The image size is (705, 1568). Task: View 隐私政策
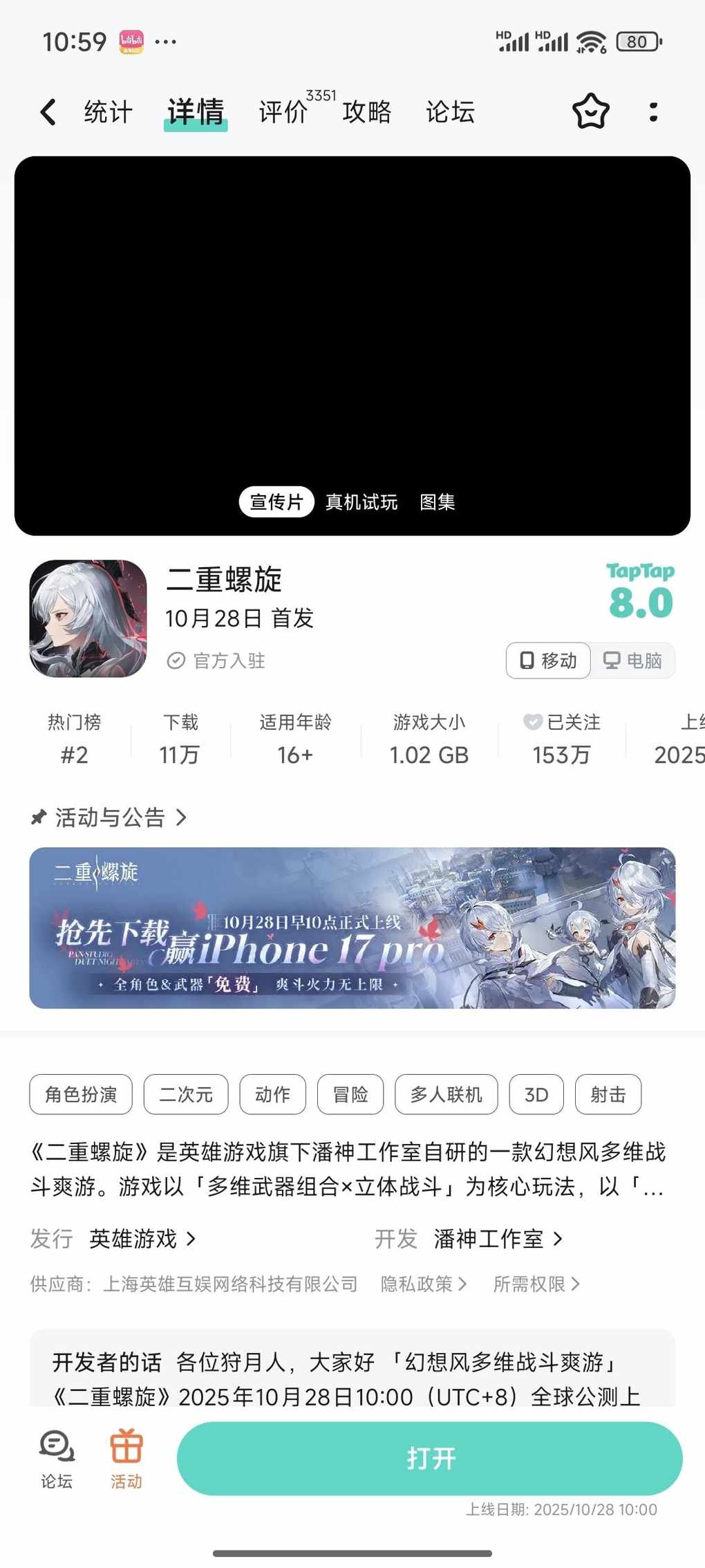tap(423, 1284)
